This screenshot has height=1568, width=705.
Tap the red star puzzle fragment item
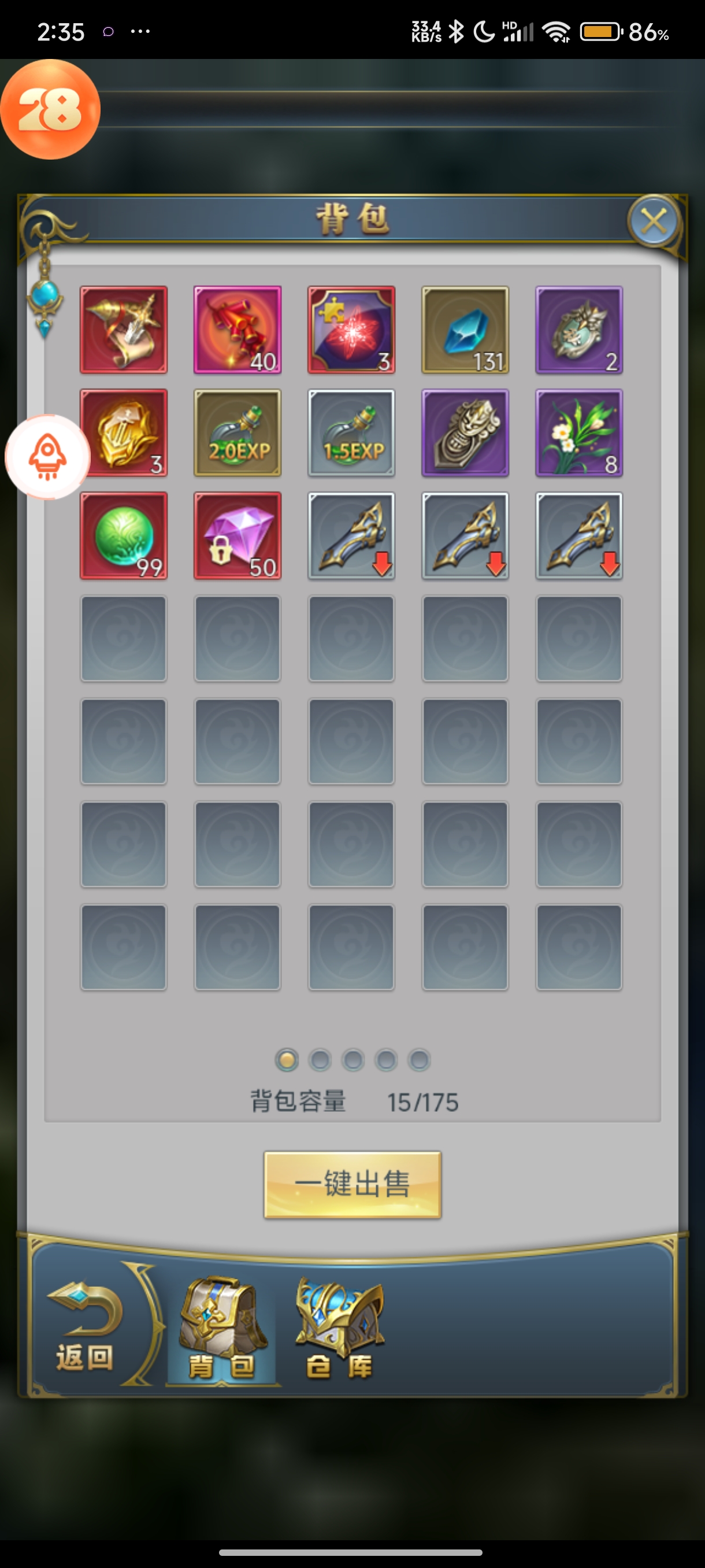(351, 330)
